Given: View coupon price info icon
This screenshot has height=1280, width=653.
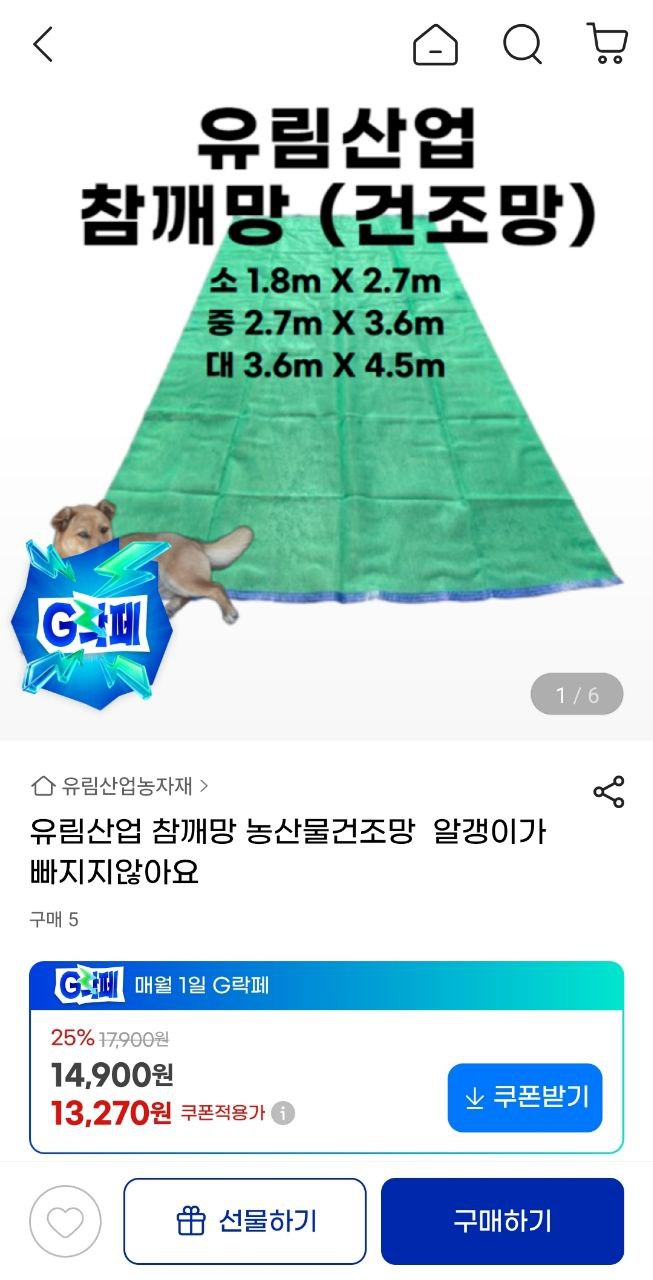Looking at the screenshot, I should click(283, 1113).
